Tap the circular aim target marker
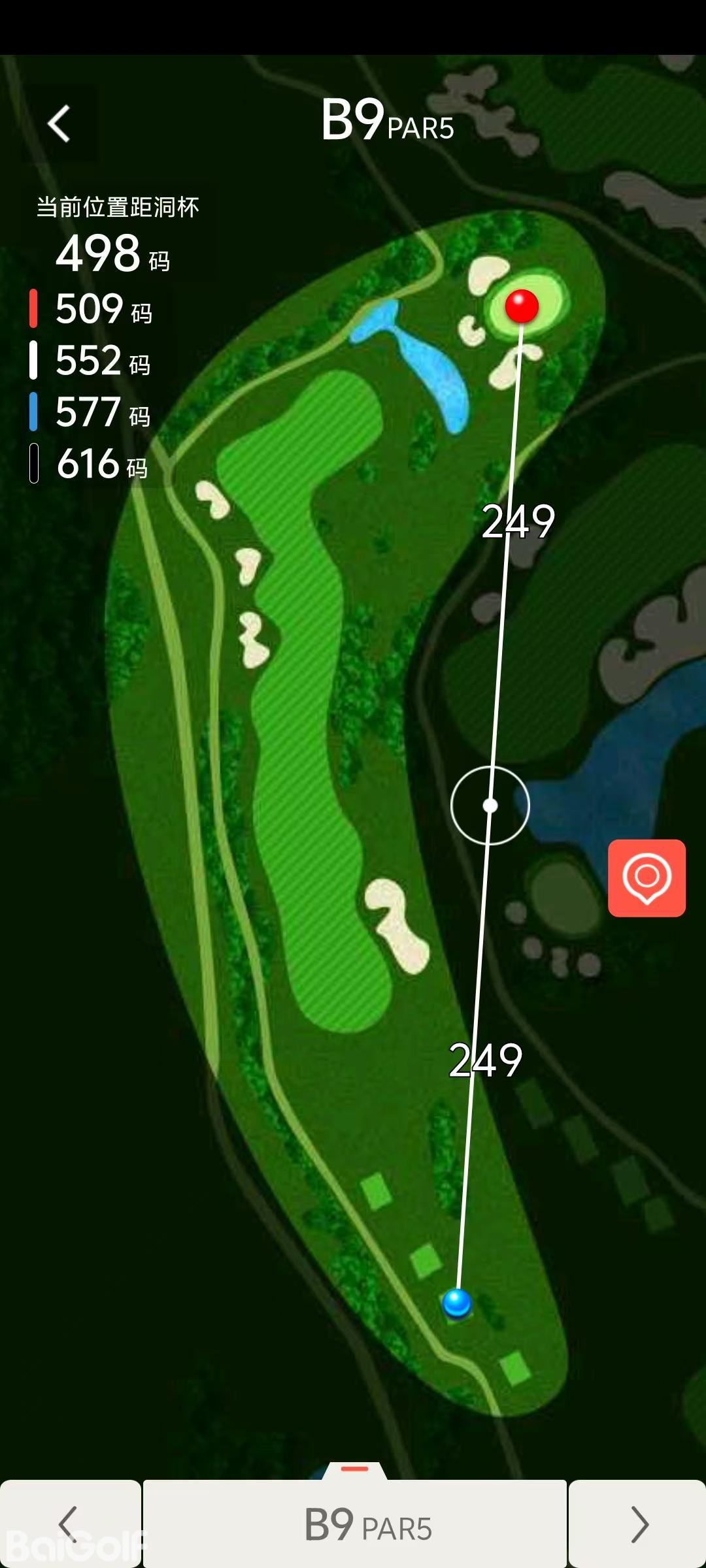Viewport: 706px width, 1568px height. click(490, 805)
